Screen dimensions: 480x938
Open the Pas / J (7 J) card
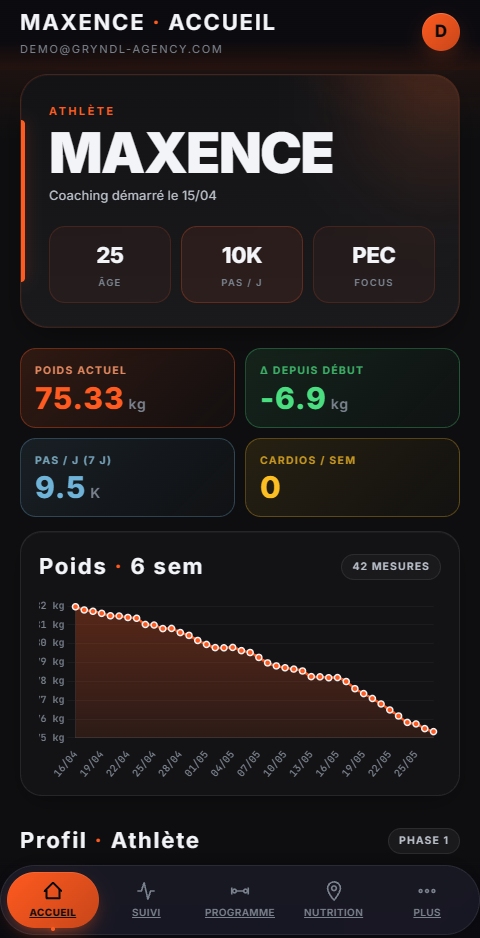tap(127, 477)
